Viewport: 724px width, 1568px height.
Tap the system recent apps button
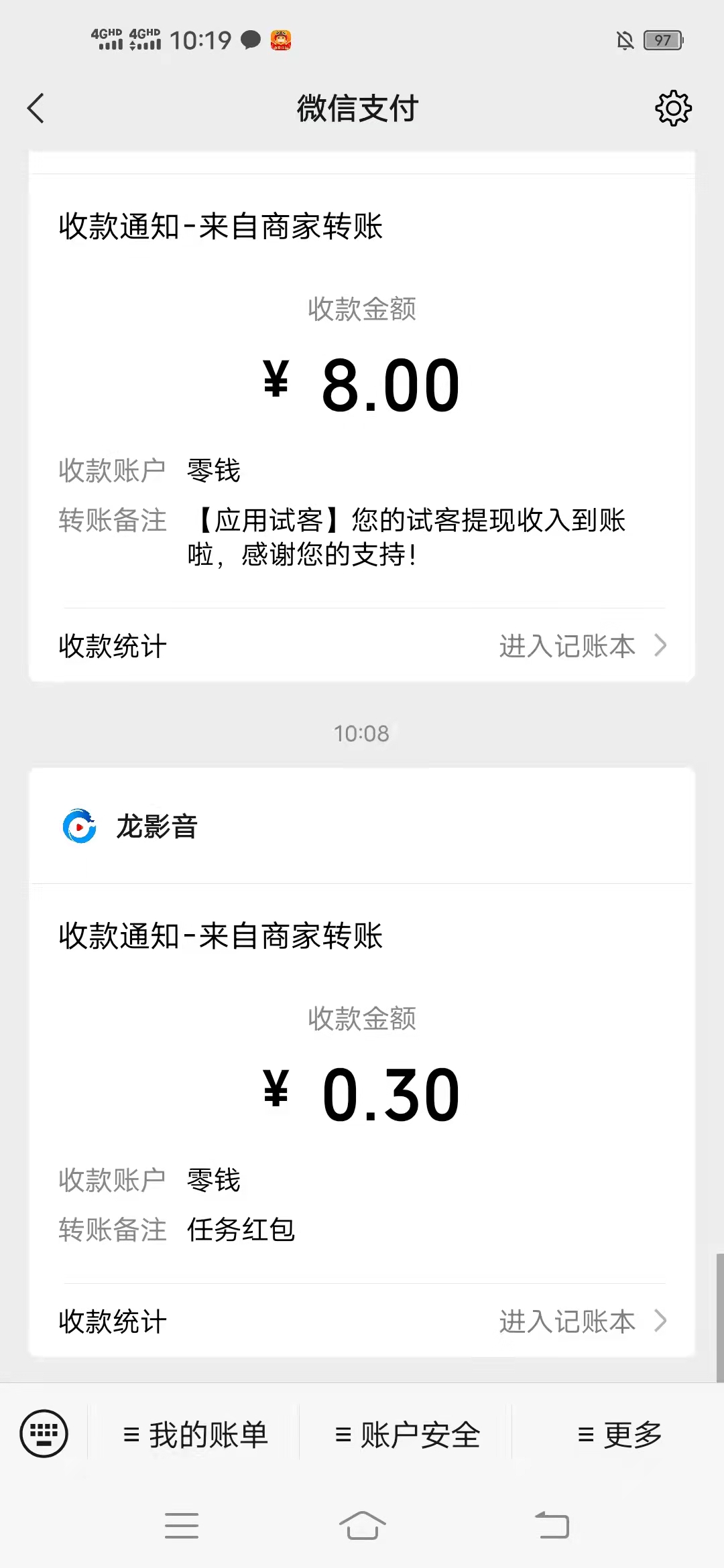[182, 1526]
